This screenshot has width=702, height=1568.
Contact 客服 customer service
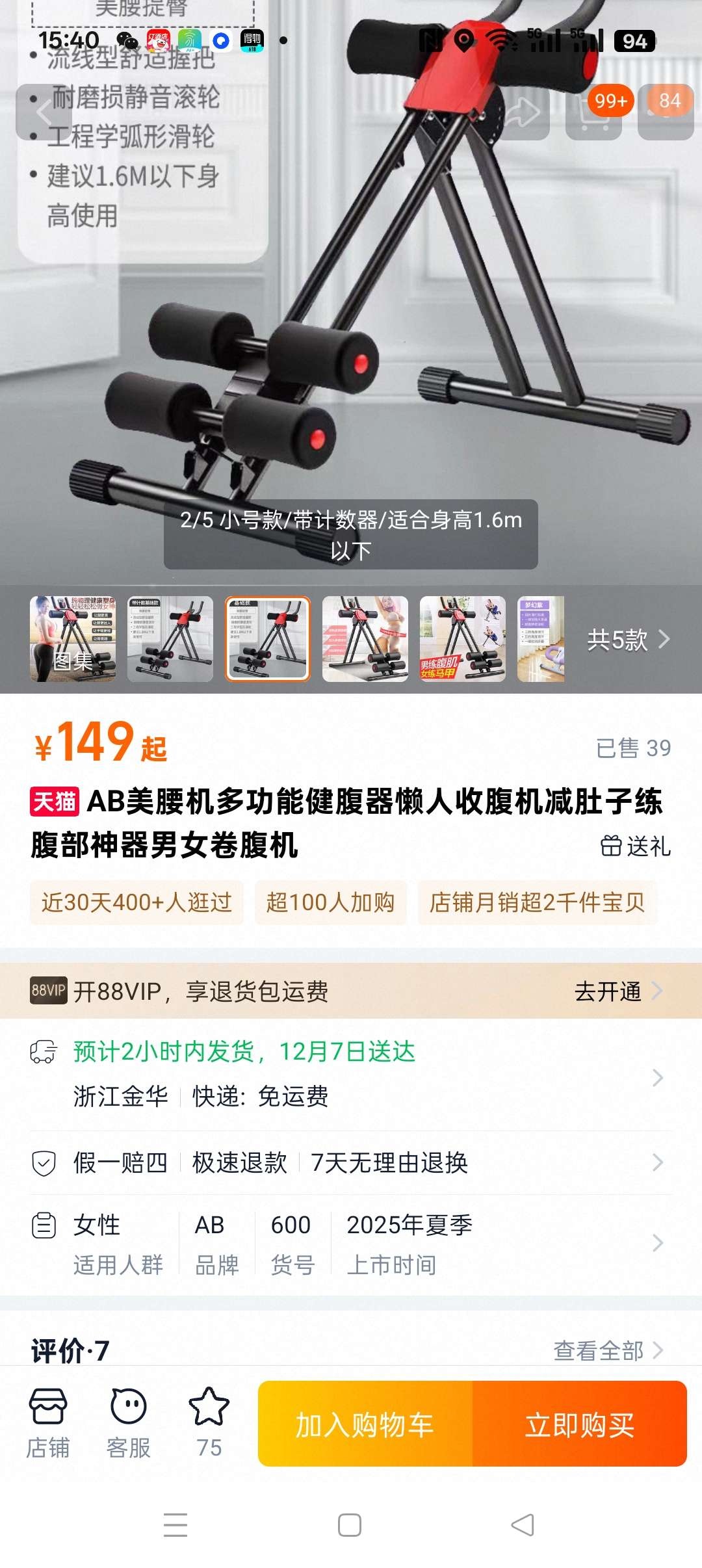click(x=128, y=1423)
